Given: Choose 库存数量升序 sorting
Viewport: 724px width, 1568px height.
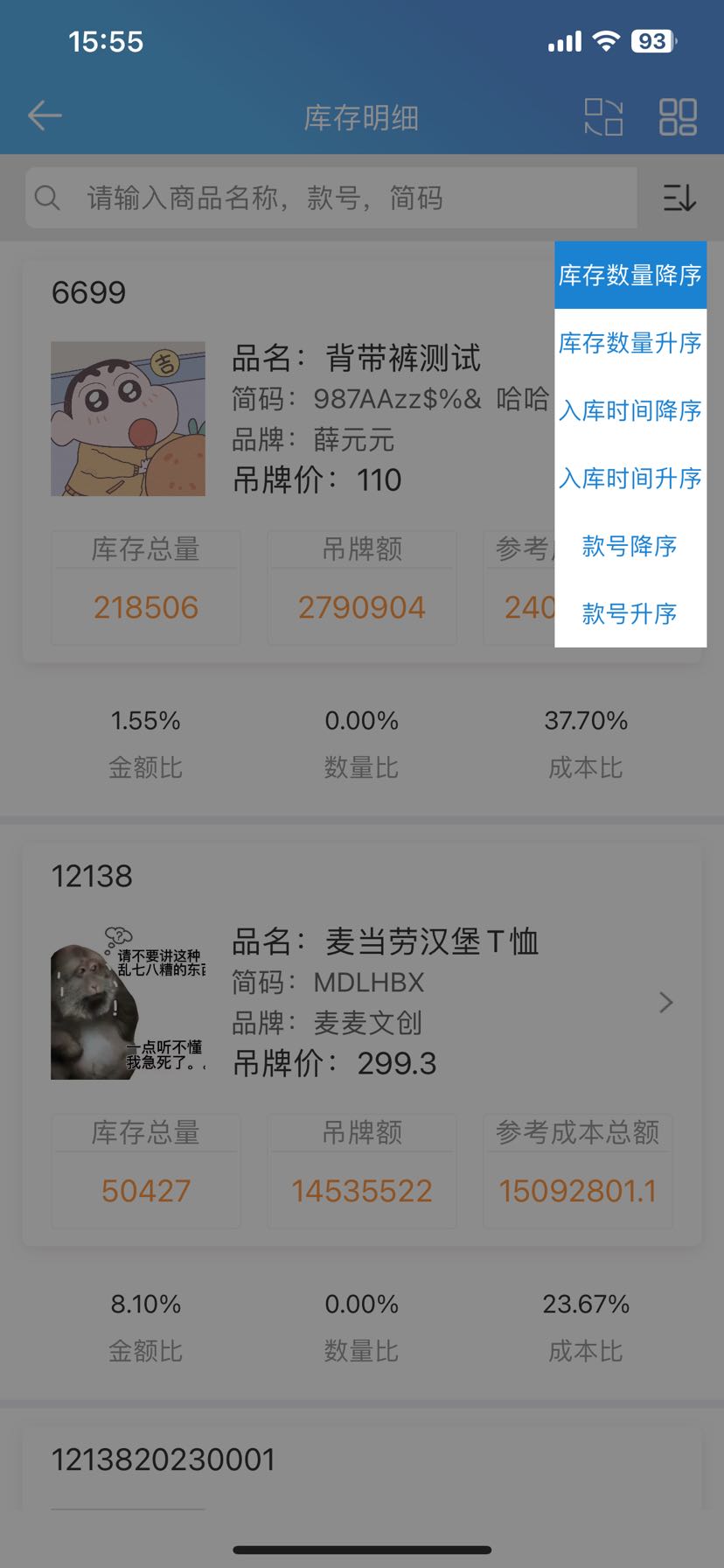Looking at the screenshot, I should pyautogui.click(x=630, y=343).
